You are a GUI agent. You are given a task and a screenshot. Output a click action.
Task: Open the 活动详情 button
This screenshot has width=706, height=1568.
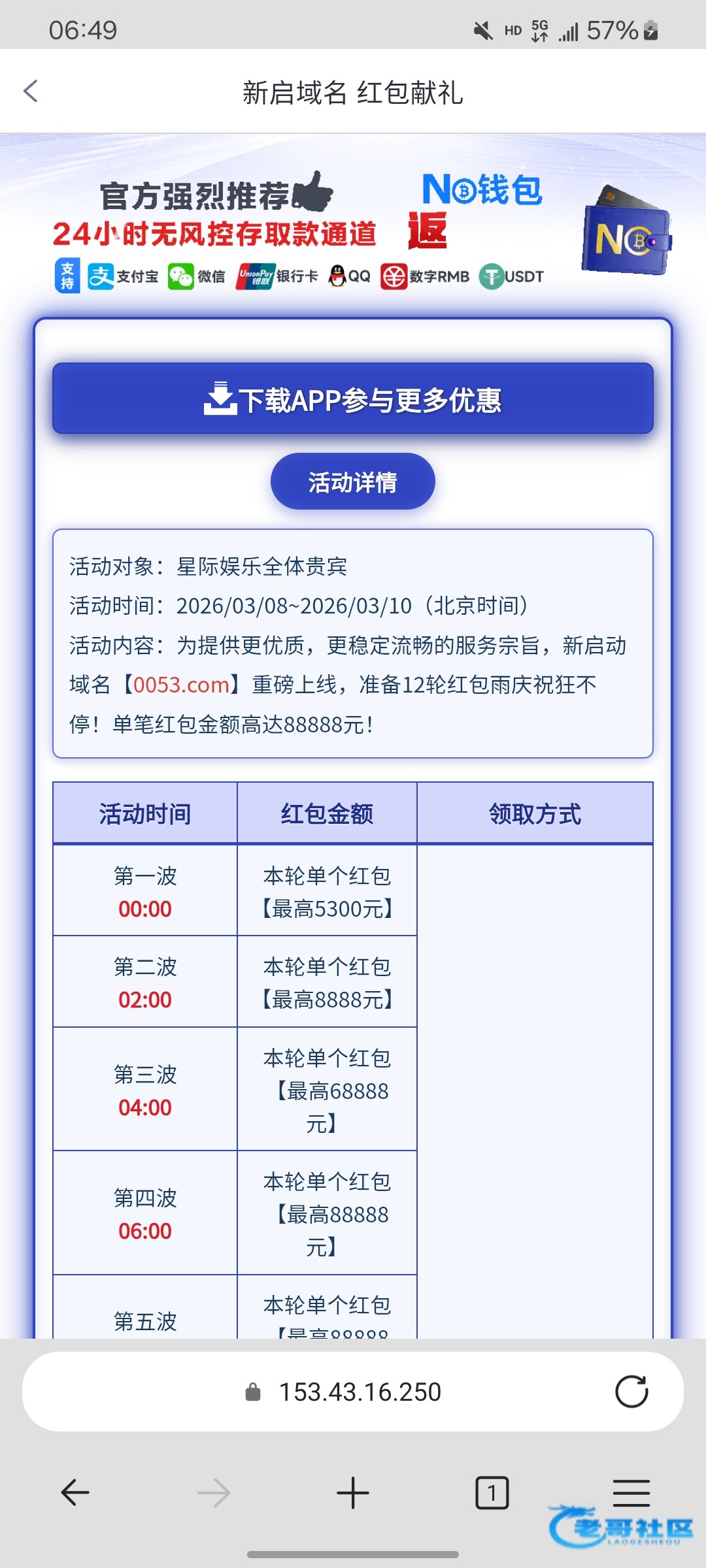353,482
